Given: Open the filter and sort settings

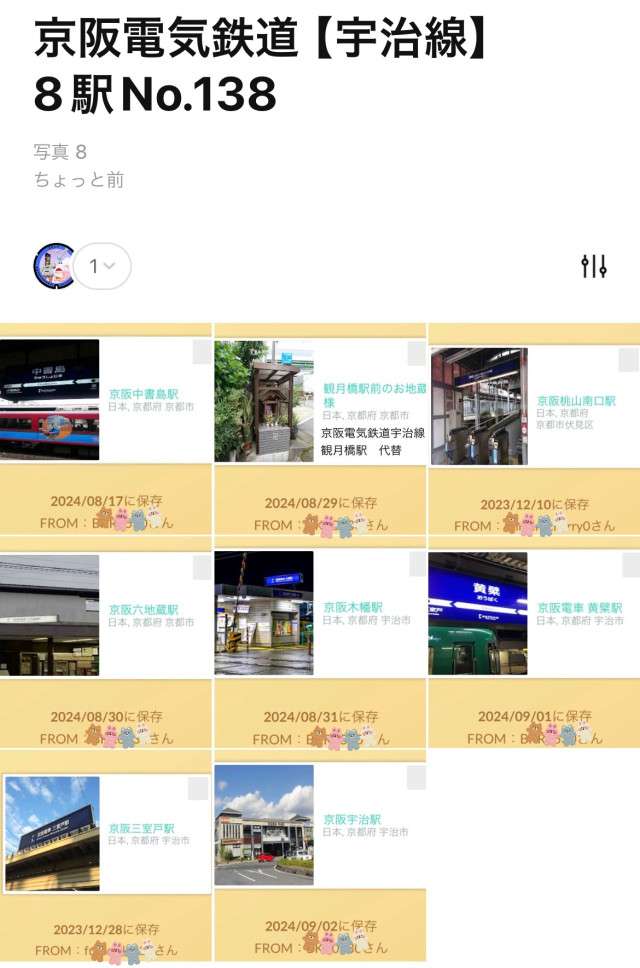Looking at the screenshot, I should point(594,266).
